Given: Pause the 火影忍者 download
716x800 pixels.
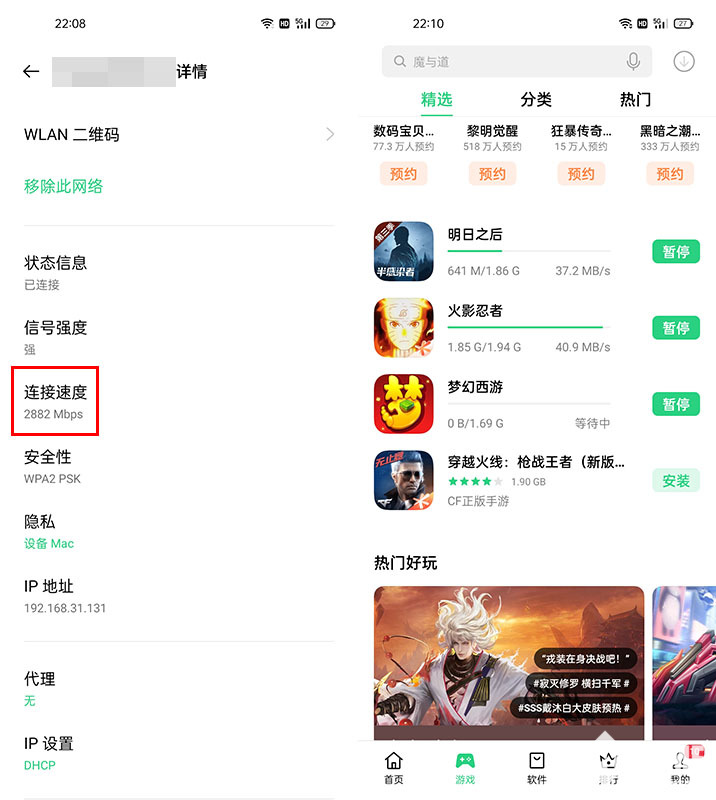Looking at the screenshot, I should click(676, 328).
